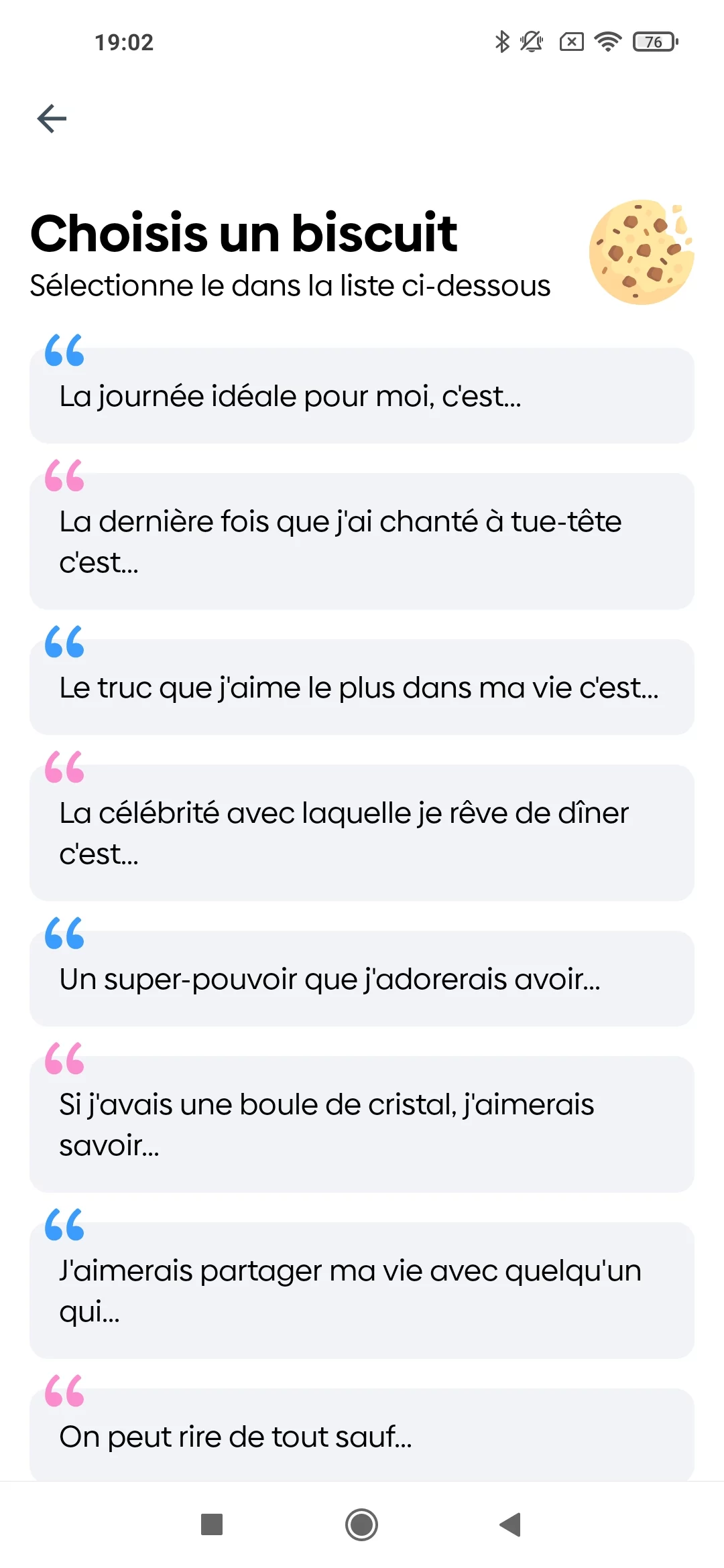Screen dimensions: 724x1568
Task: Choose 'On peut rire de tout sauf' prompt
Action: [x=362, y=1435]
